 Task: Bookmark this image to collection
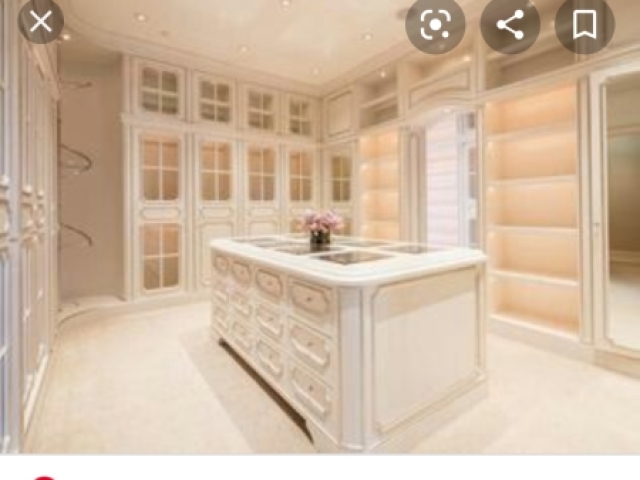point(585,24)
